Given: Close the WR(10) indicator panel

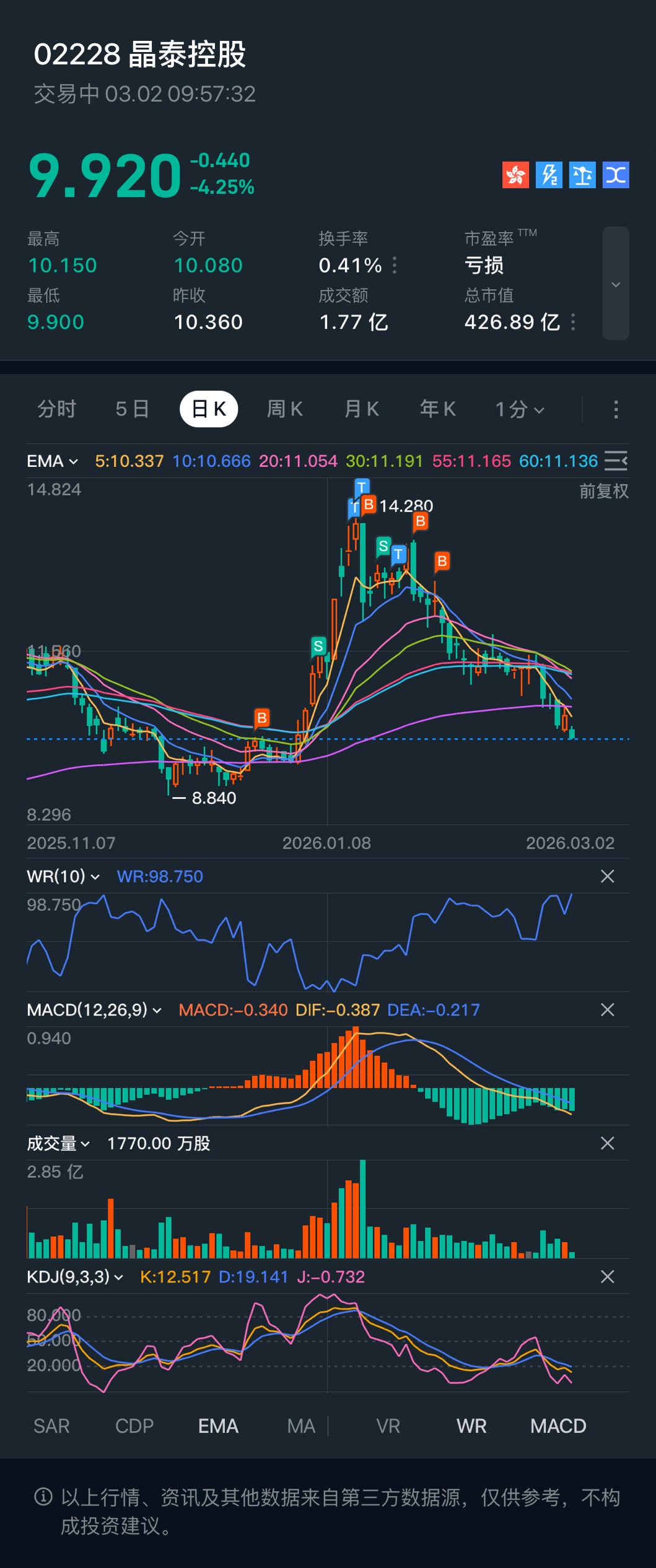Looking at the screenshot, I should 607,876.
